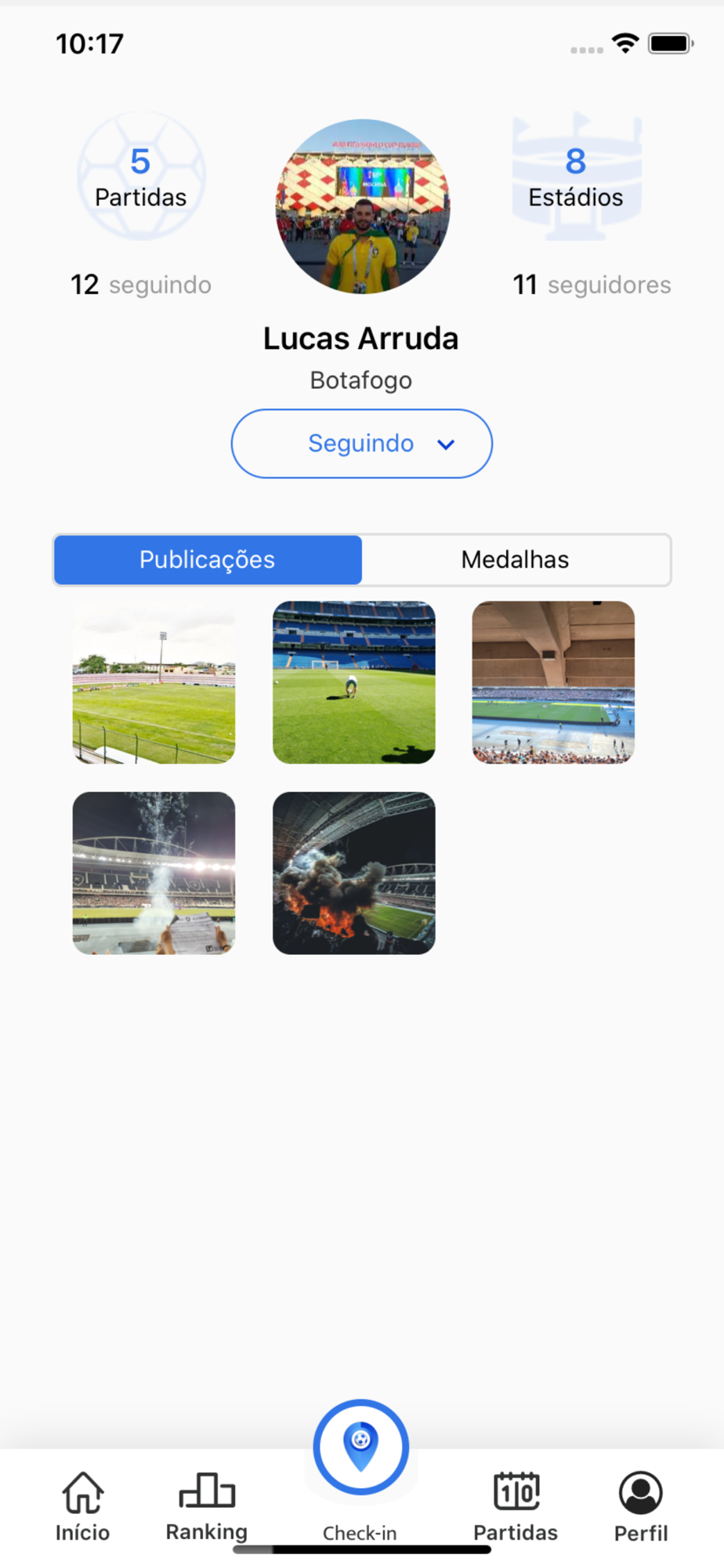Open the night stadium fireworks photo
Image resolution: width=724 pixels, height=1568 pixels.
(x=154, y=873)
